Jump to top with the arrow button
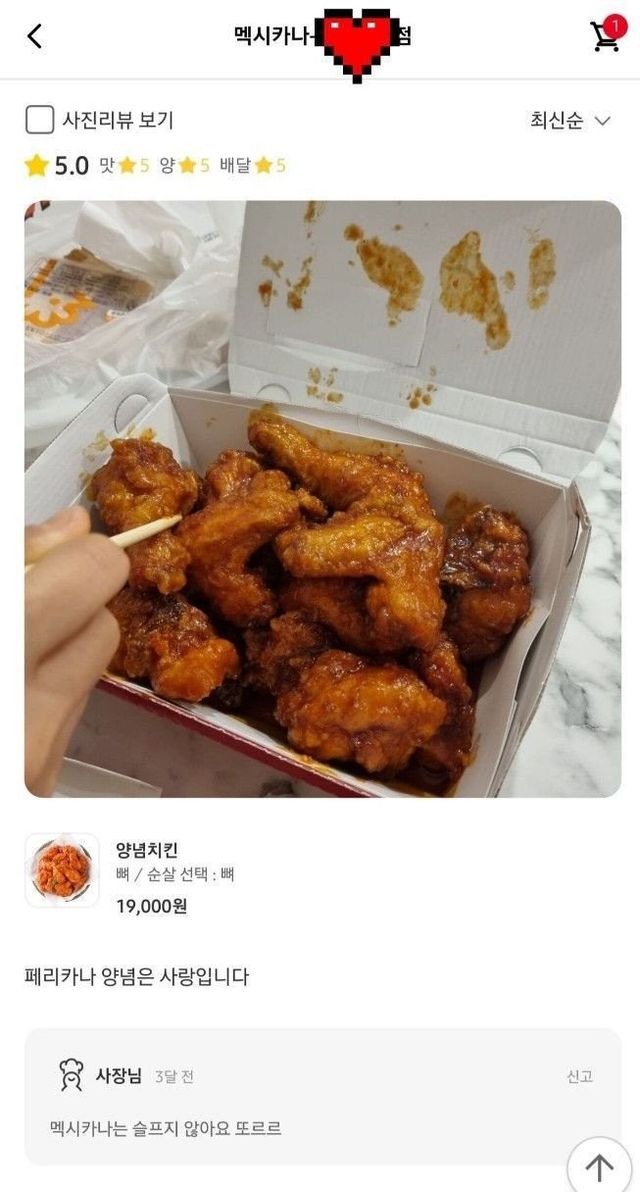 coord(599,1166)
